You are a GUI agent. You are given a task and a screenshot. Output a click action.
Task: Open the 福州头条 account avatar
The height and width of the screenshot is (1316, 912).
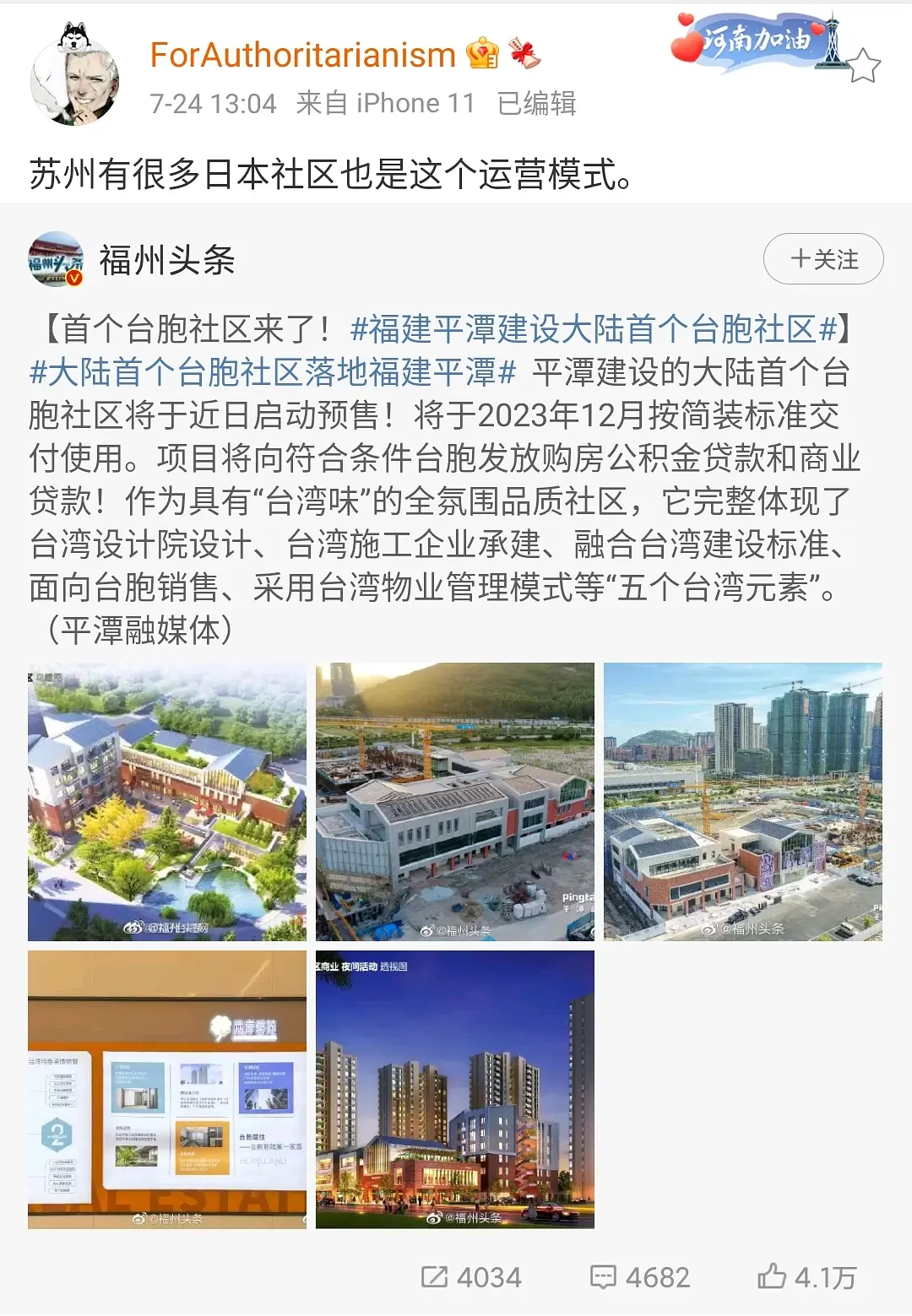(x=56, y=260)
